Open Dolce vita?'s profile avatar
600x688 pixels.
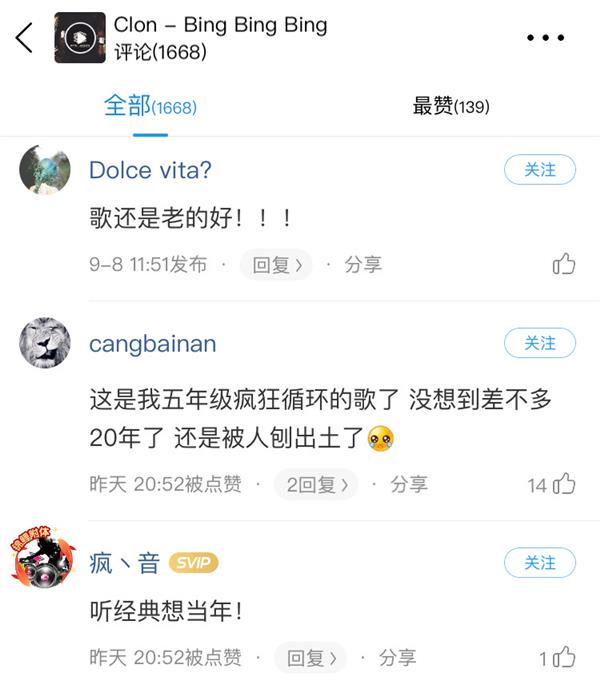tap(45, 171)
